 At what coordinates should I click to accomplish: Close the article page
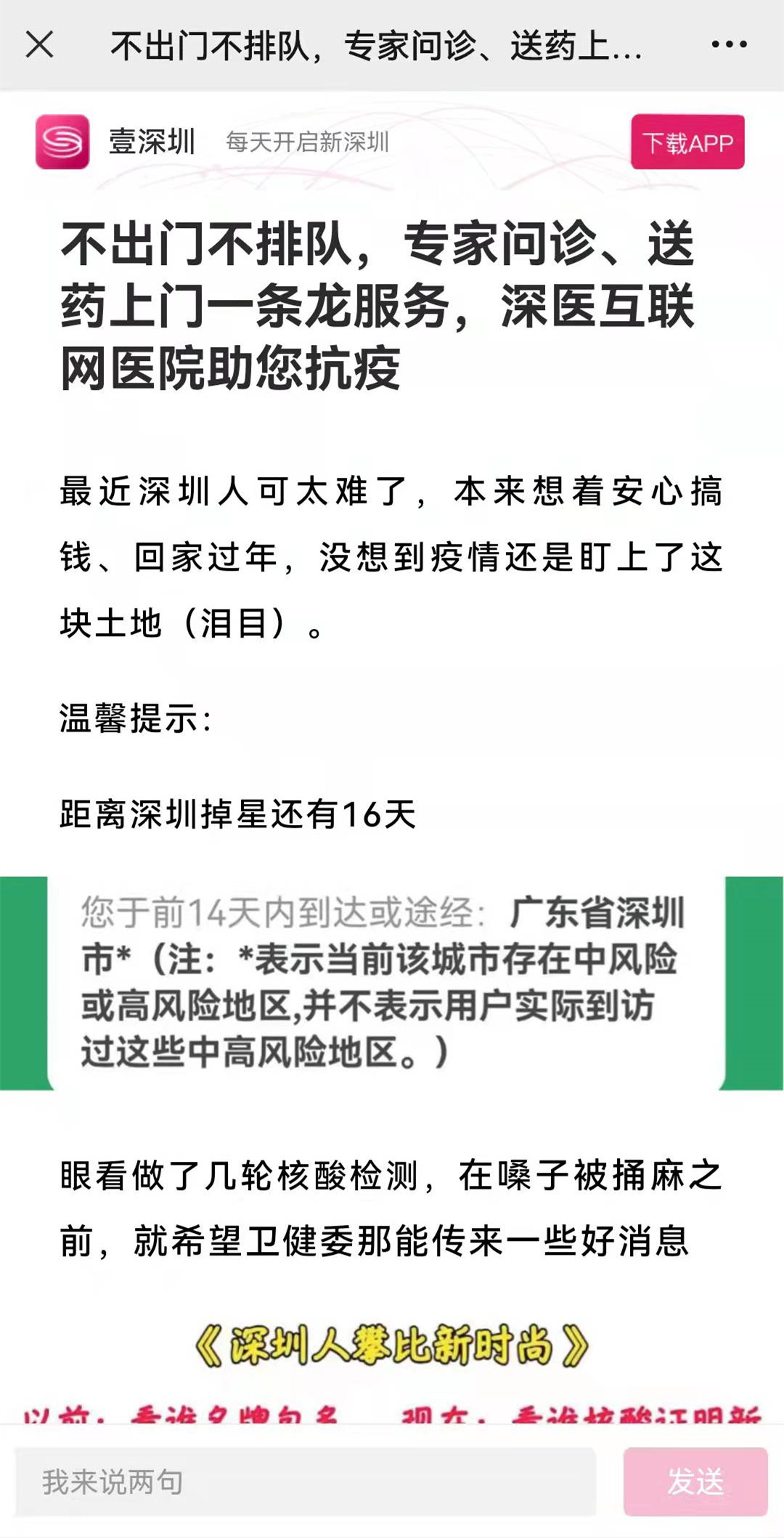(x=40, y=45)
